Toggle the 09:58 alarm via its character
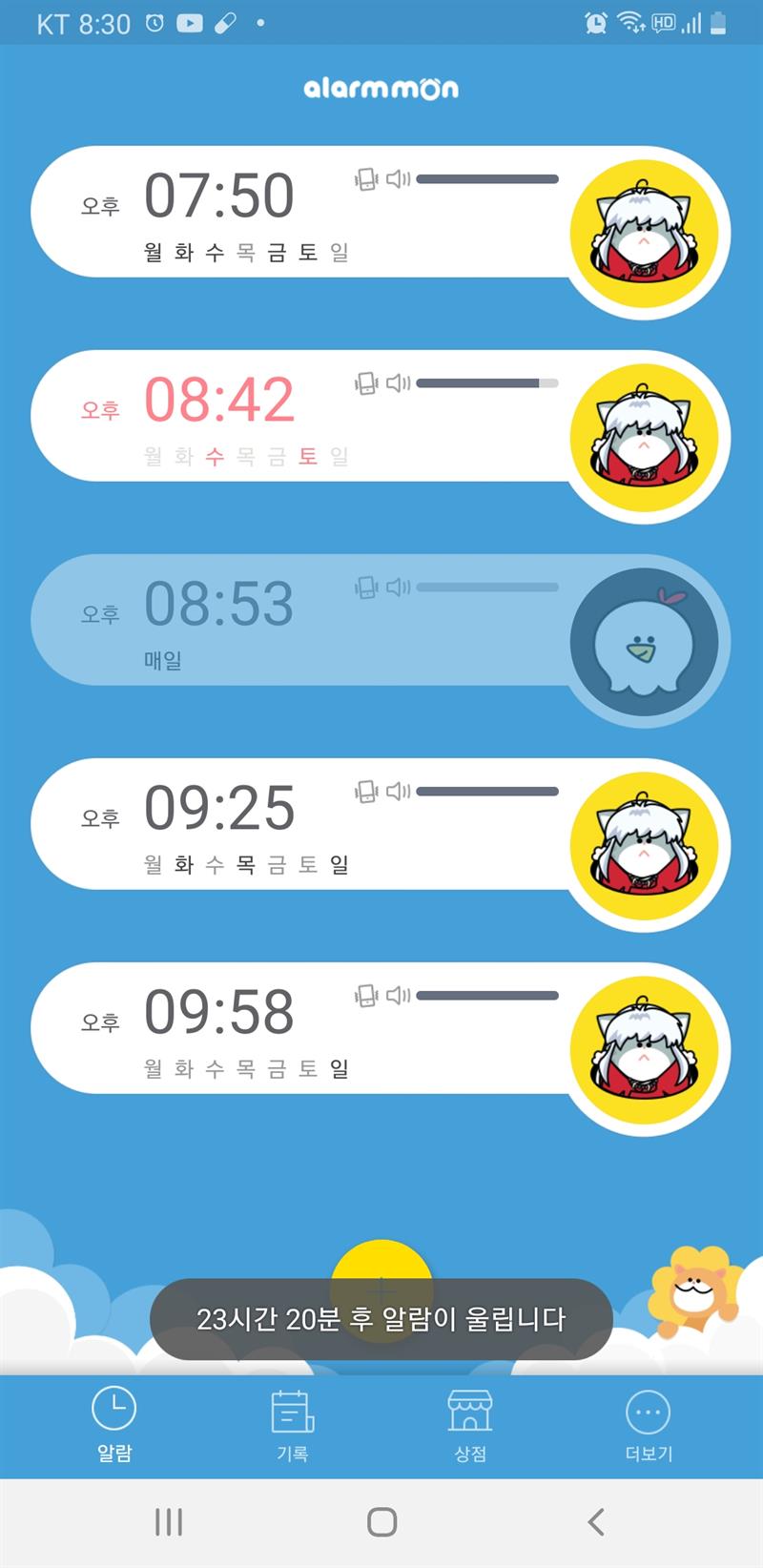Viewport: 763px width, 1568px height. (x=645, y=1050)
